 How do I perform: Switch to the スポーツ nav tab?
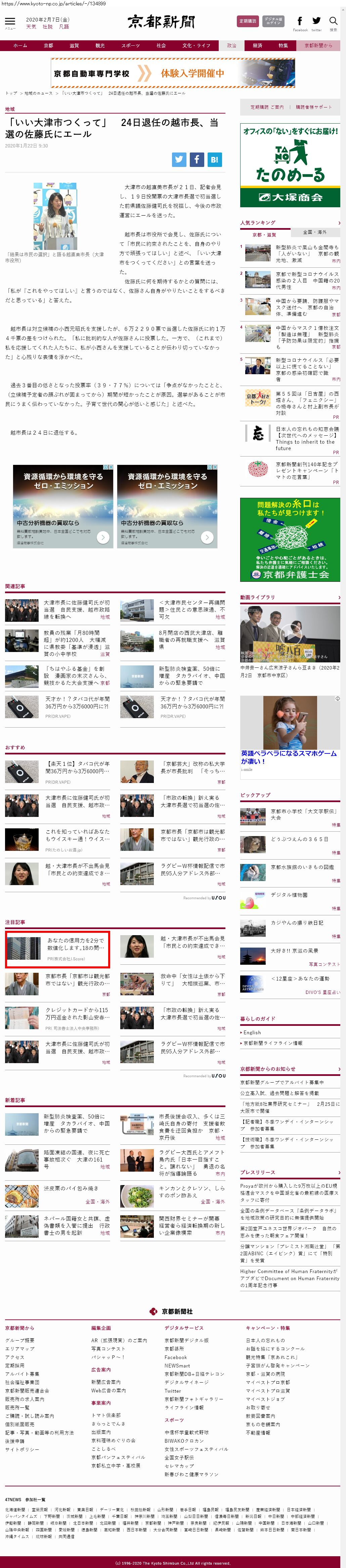130,46
